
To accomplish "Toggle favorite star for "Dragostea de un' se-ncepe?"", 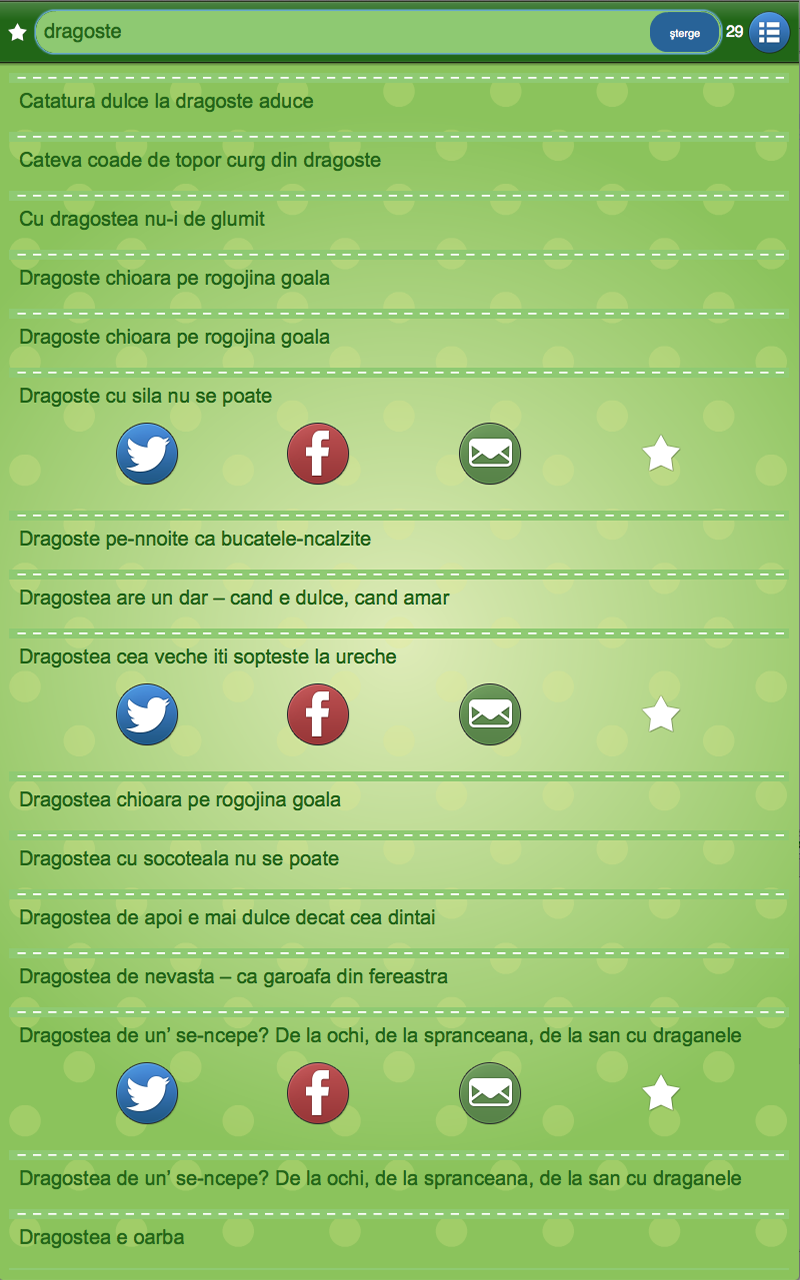I will (x=661, y=1093).
